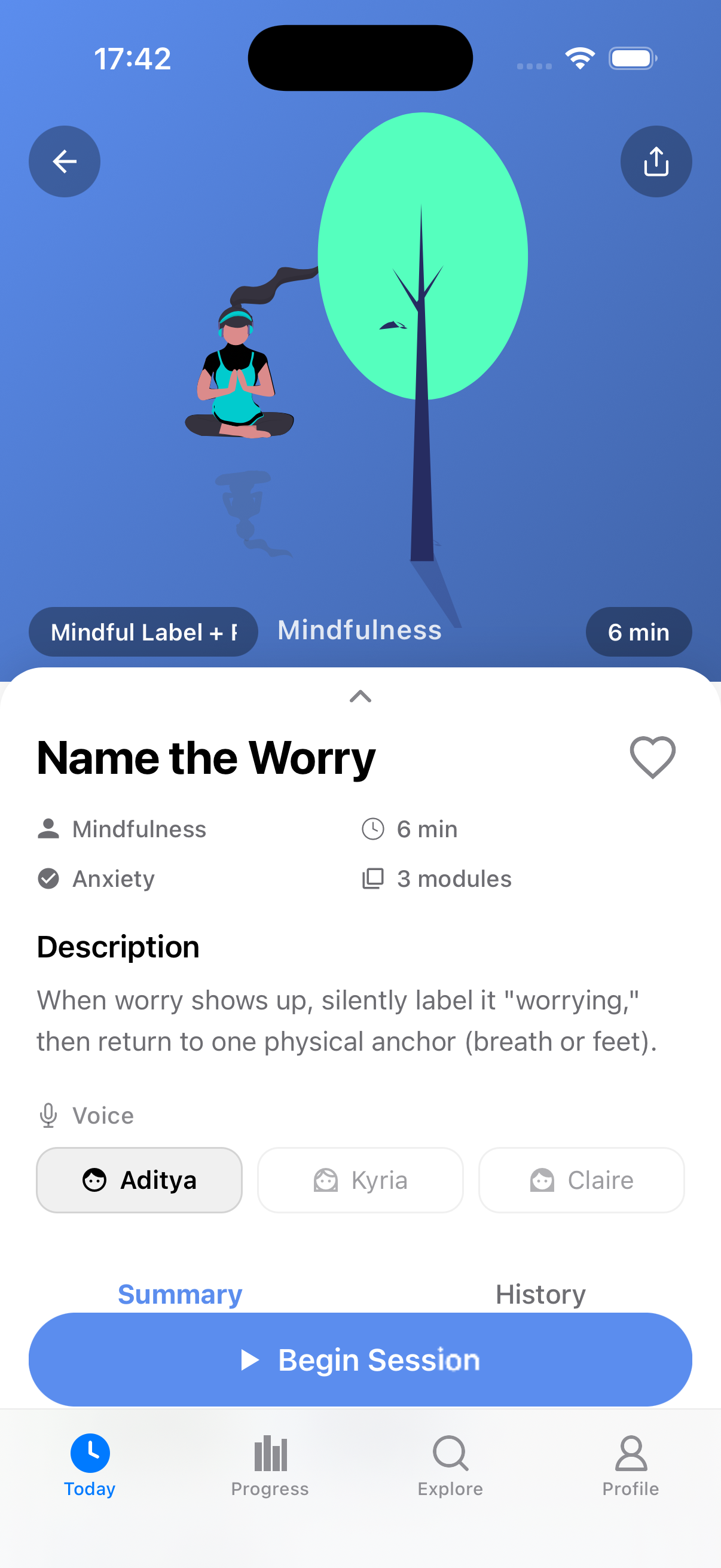Click the 3 modules label
Image resolution: width=721 pixels, height=1568 pixels.
pyautogui.click(x=453, y=878)
